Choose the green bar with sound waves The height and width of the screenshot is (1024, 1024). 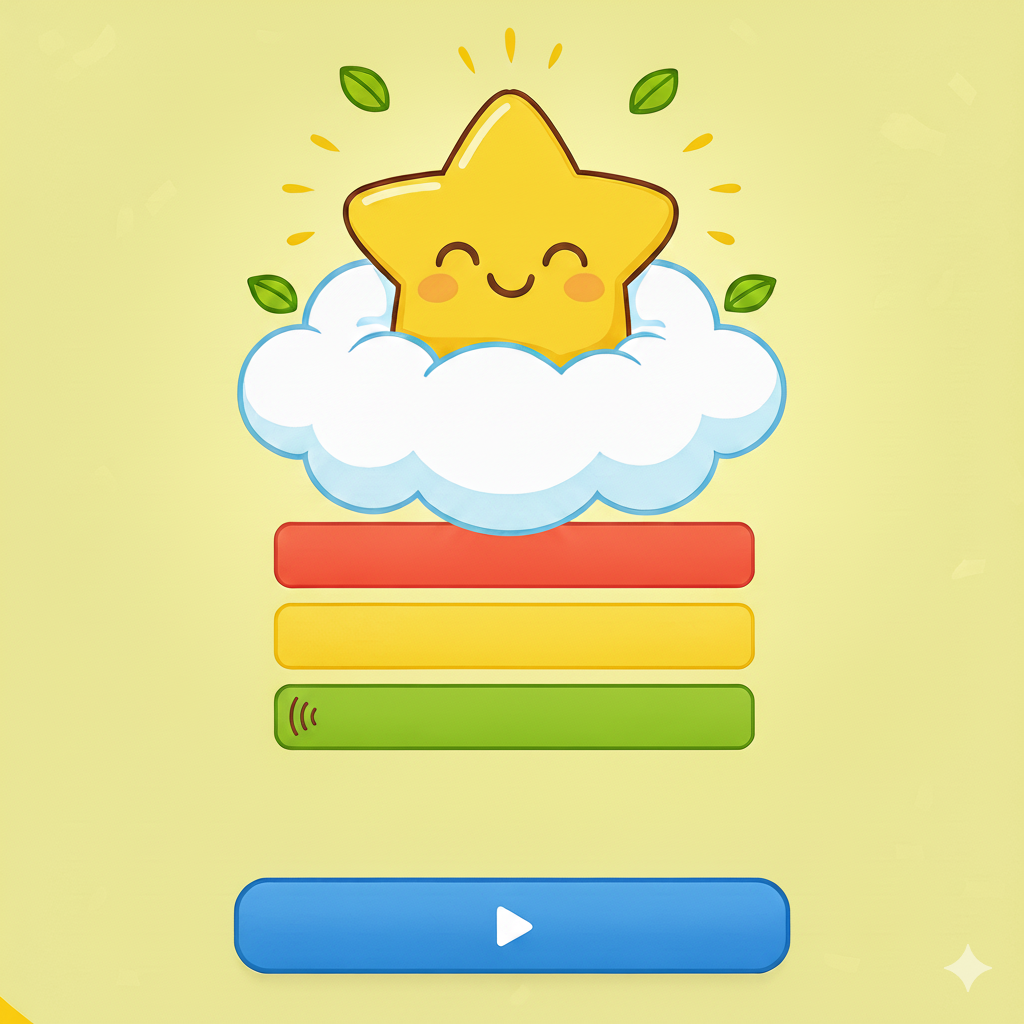[x=514, y=717]
